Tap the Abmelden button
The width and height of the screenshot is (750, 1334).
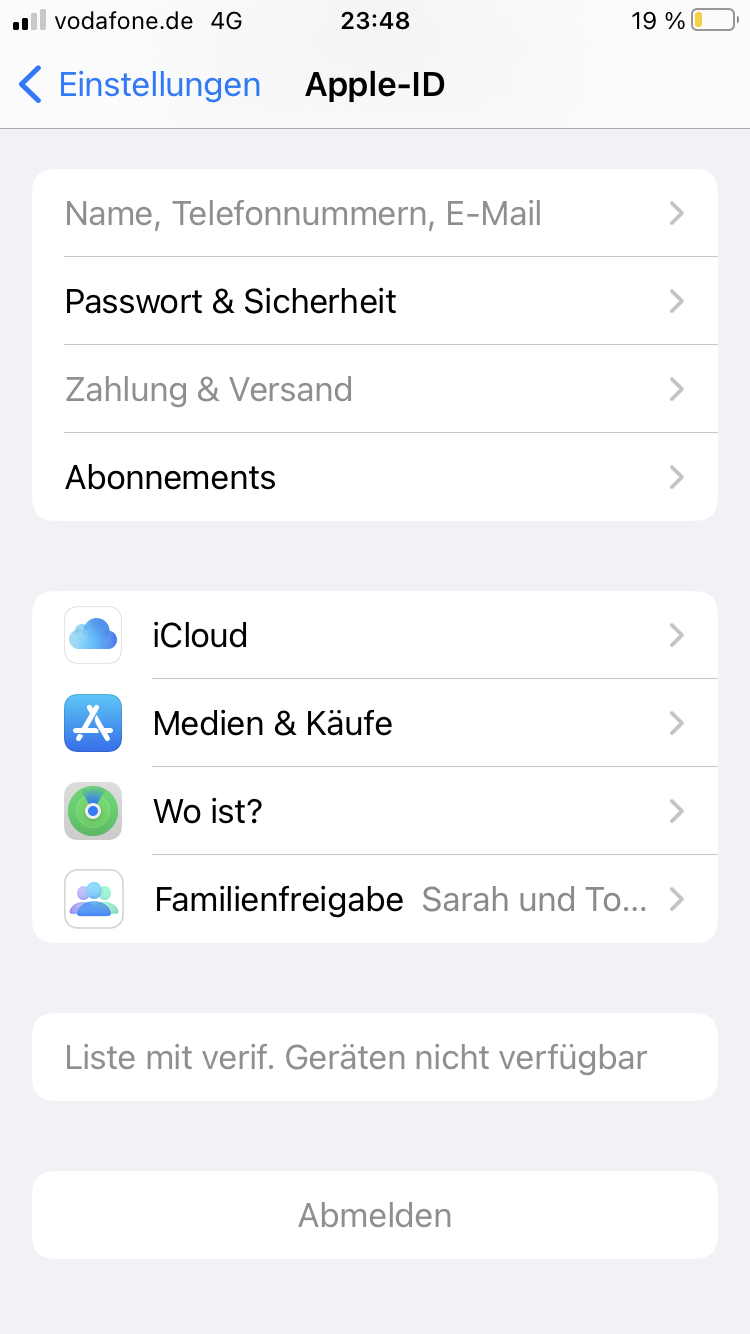point(374,1216)
